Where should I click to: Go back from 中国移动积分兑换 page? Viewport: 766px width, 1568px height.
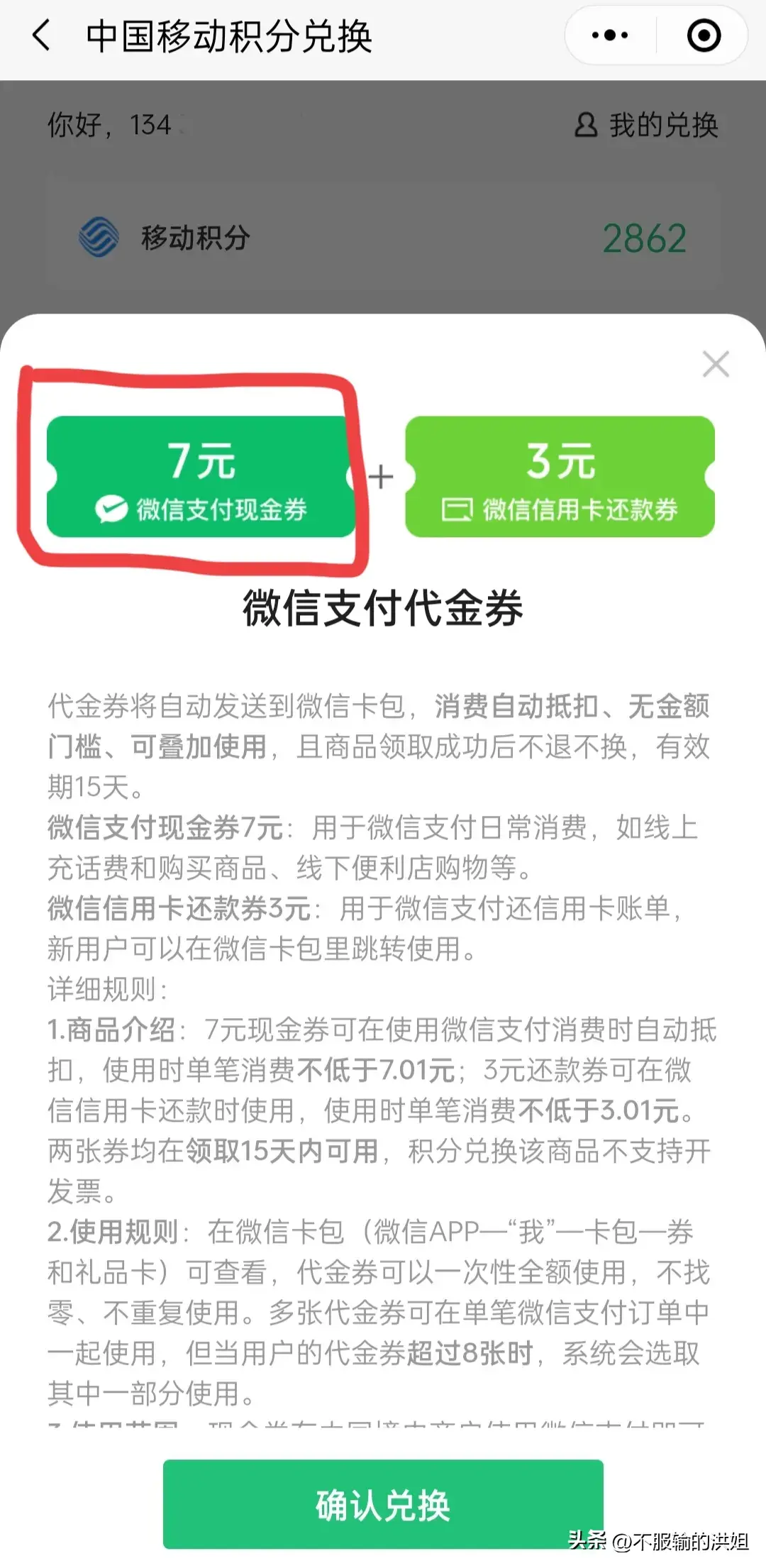tap(41, 35)
